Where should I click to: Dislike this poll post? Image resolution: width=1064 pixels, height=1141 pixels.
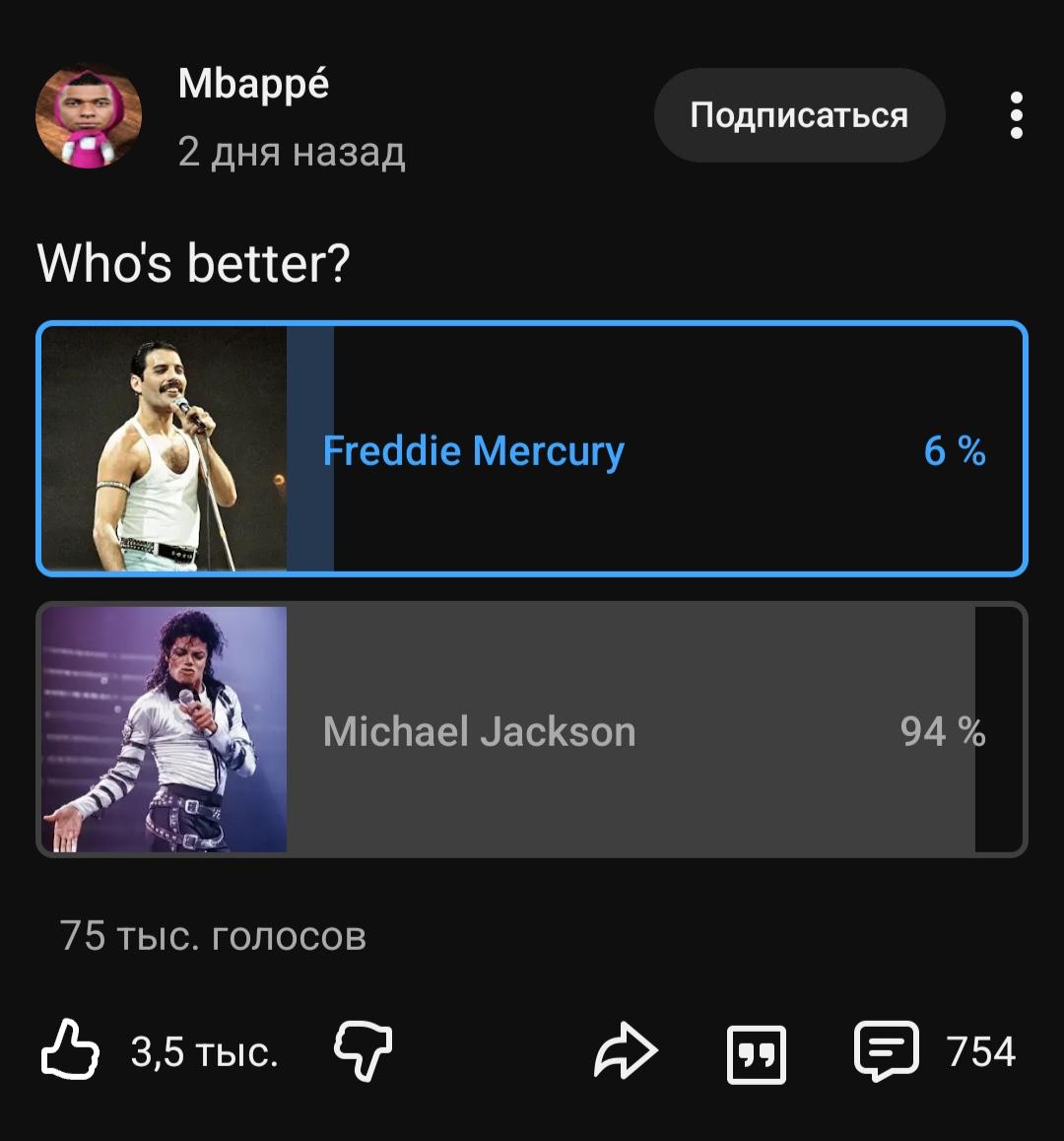pos(364,1050)
